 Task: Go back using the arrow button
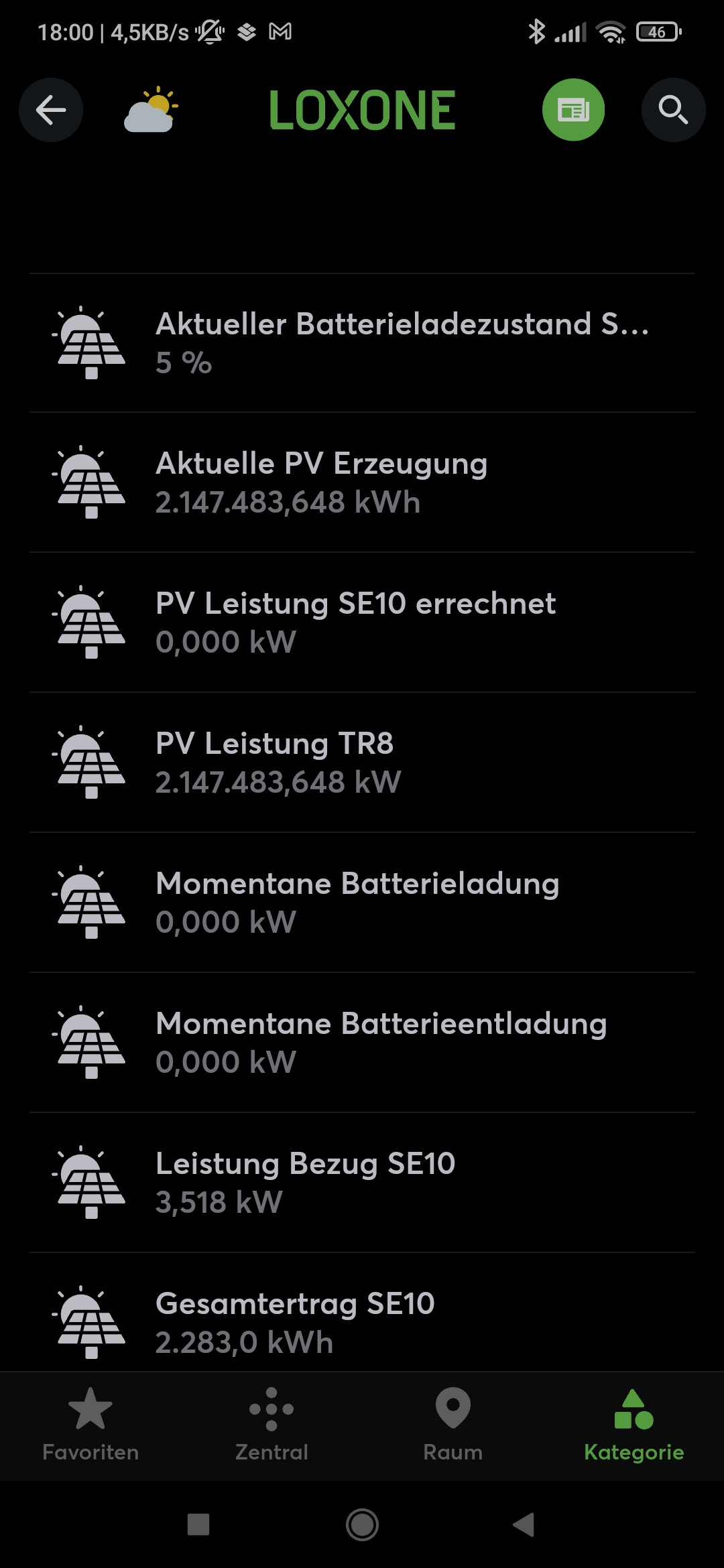pyautogui.click(x=51, y=110)
